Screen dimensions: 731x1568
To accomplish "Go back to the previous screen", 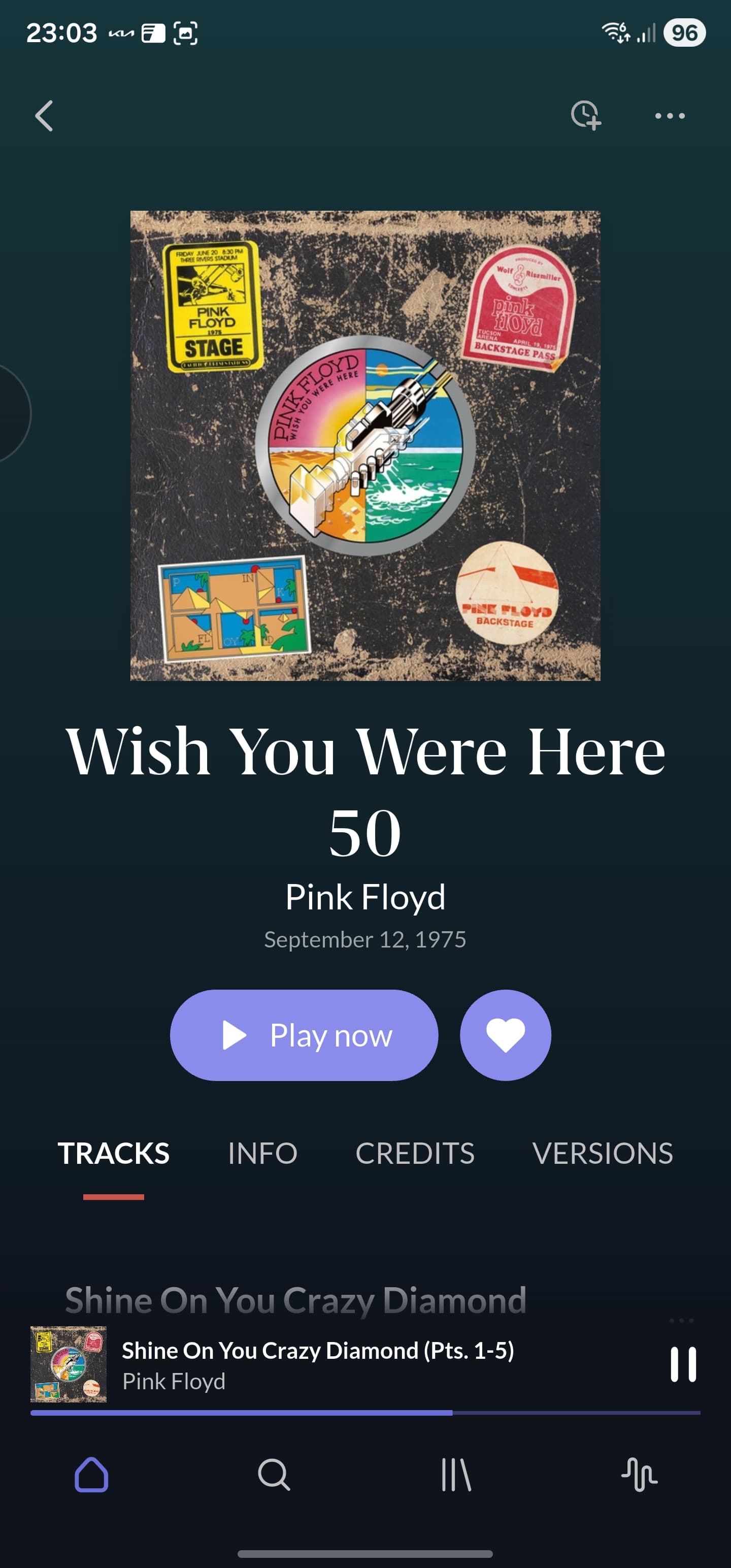I will 44,116.
